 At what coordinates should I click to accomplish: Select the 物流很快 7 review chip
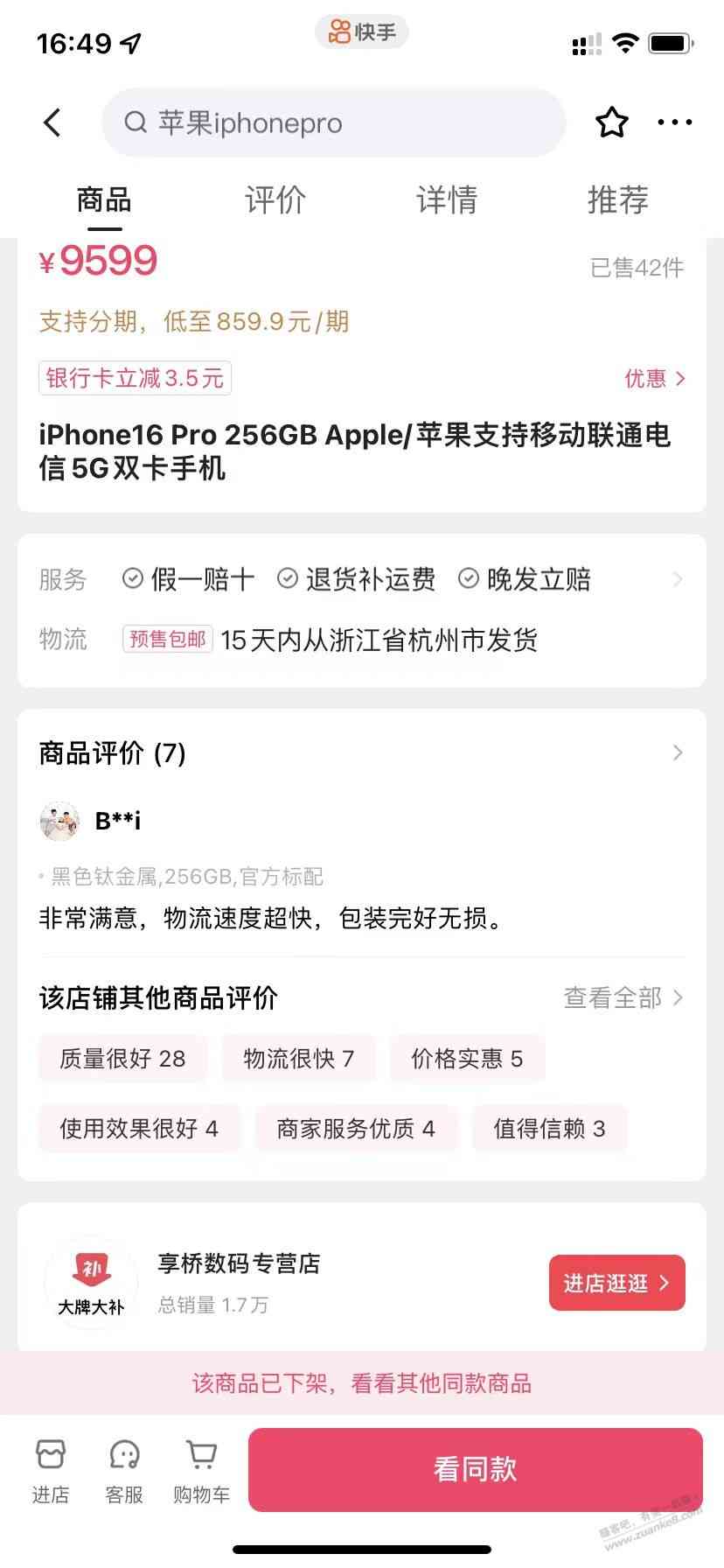[x=298, y=1059]
